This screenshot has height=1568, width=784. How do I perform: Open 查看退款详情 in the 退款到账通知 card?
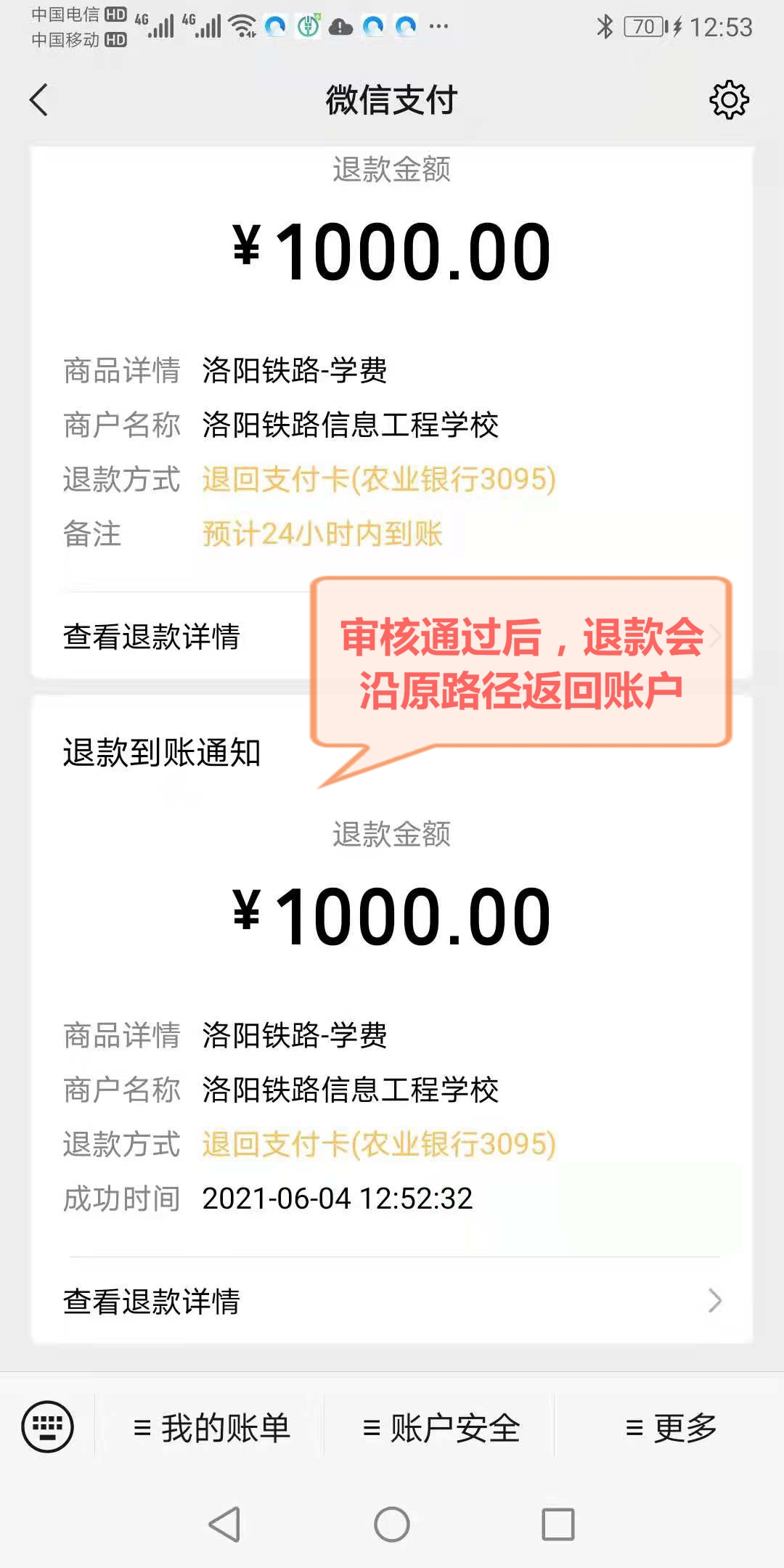pos(392,1301)
